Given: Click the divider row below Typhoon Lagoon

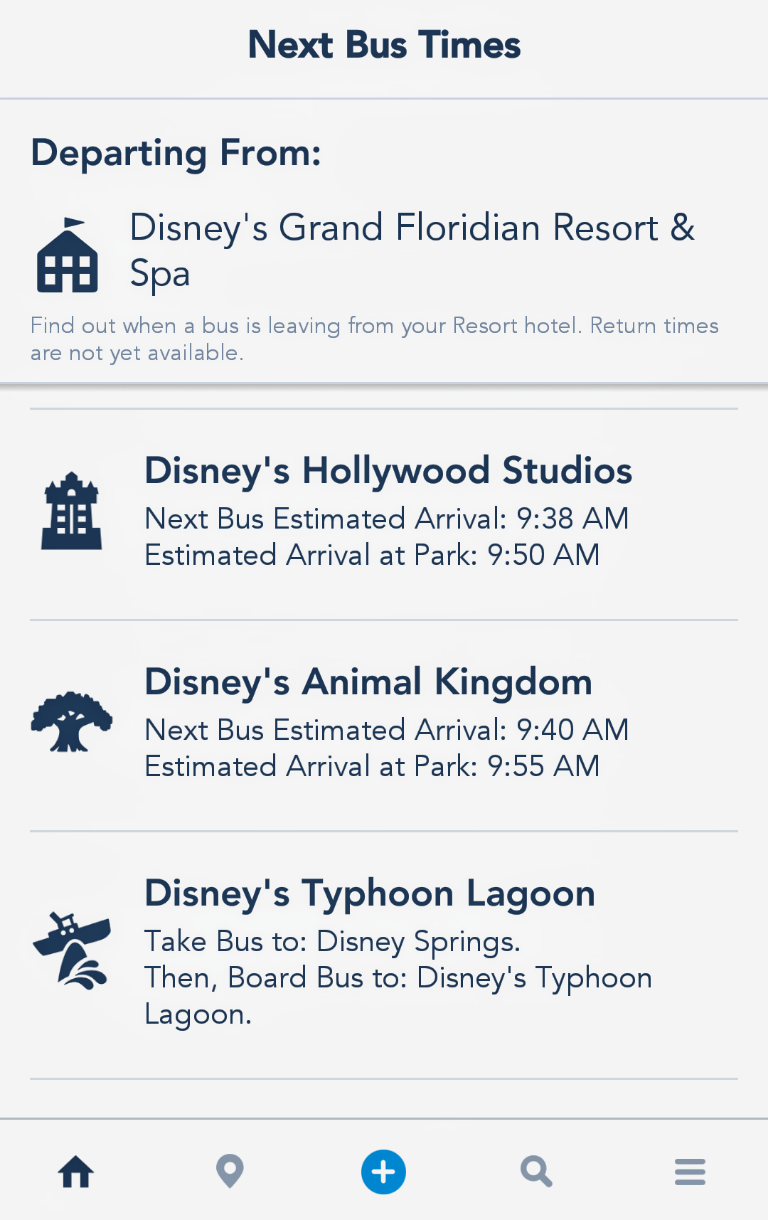Looking at the screenshot, I should [384, 1078].
